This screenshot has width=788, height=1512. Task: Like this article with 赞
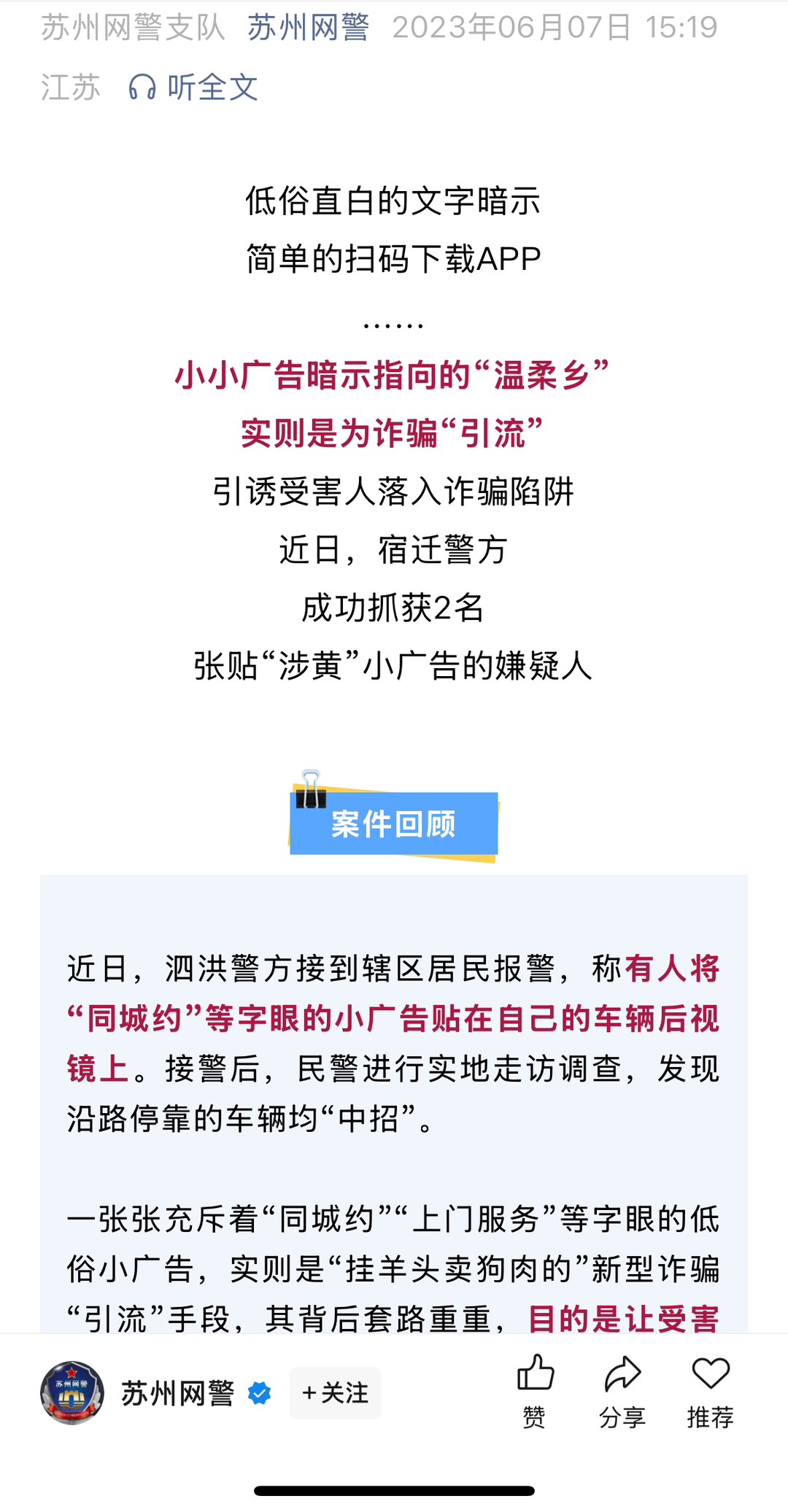point(535,1391)
